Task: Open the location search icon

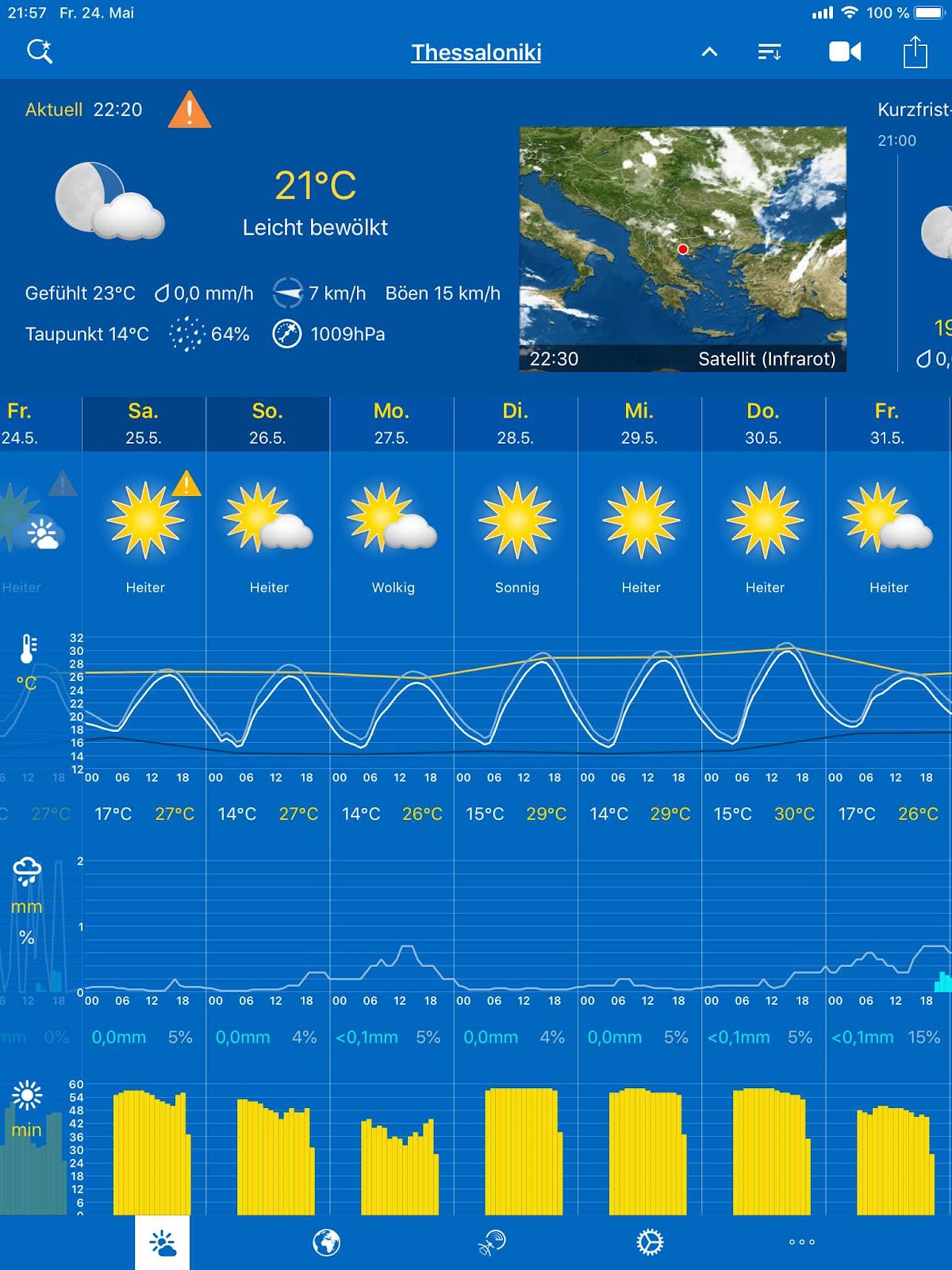Action: pyautogui.click(x=39, y=52)
